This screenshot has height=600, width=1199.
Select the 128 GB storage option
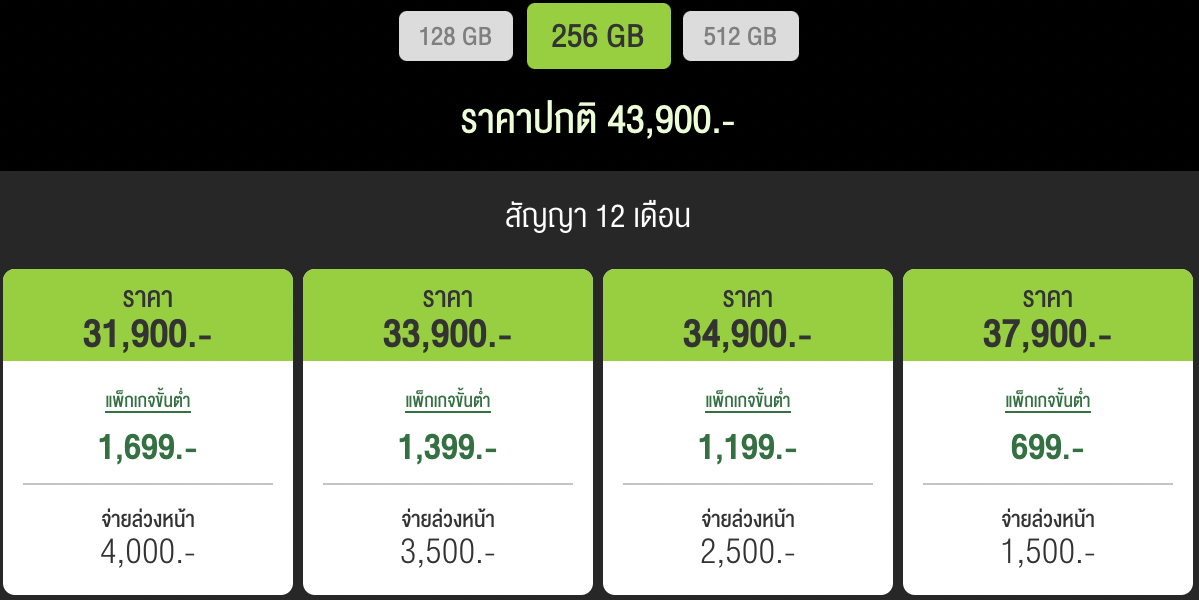[456, 37]
